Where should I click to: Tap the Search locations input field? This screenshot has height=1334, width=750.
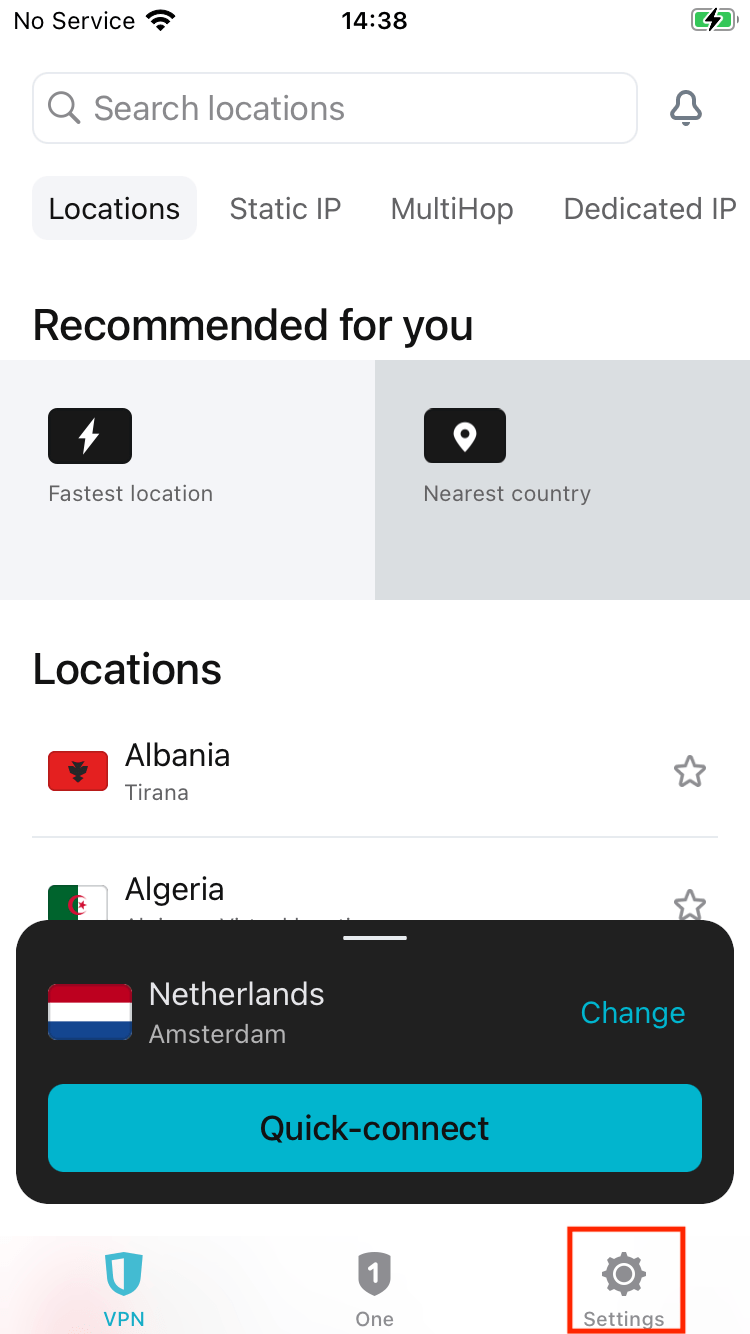(335, 107)
